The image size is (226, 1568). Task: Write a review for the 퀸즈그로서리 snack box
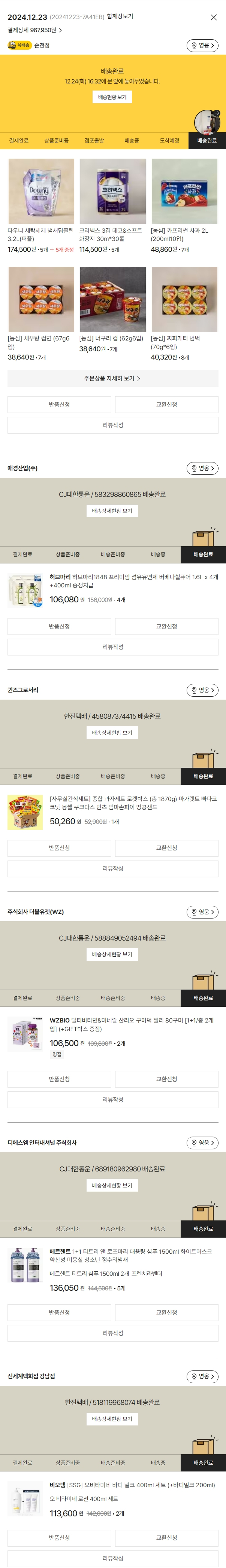(x=113, y=869)
